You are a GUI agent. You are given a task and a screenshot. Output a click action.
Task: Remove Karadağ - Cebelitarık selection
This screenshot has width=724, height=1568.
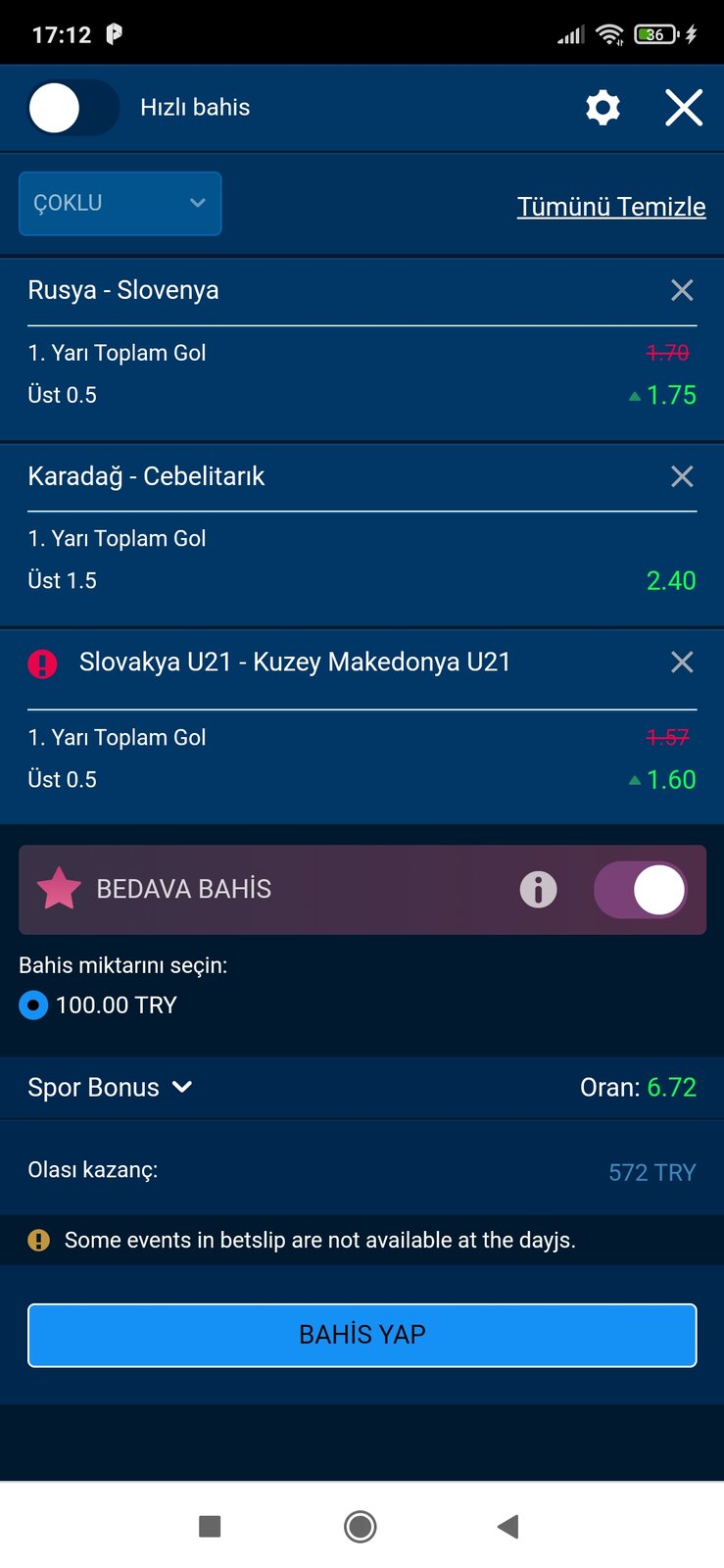tap(682, 476)
